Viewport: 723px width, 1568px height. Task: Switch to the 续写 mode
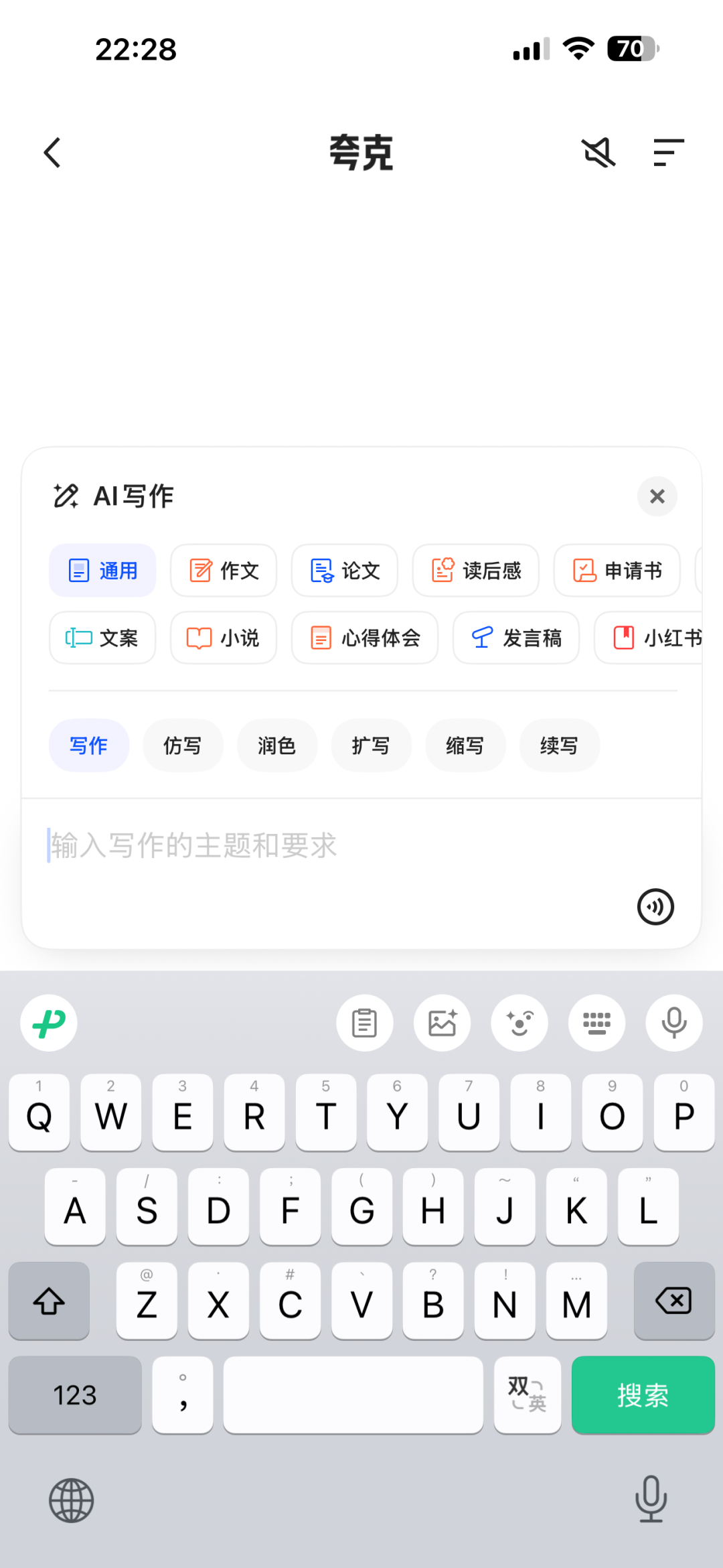pos(559,745)
